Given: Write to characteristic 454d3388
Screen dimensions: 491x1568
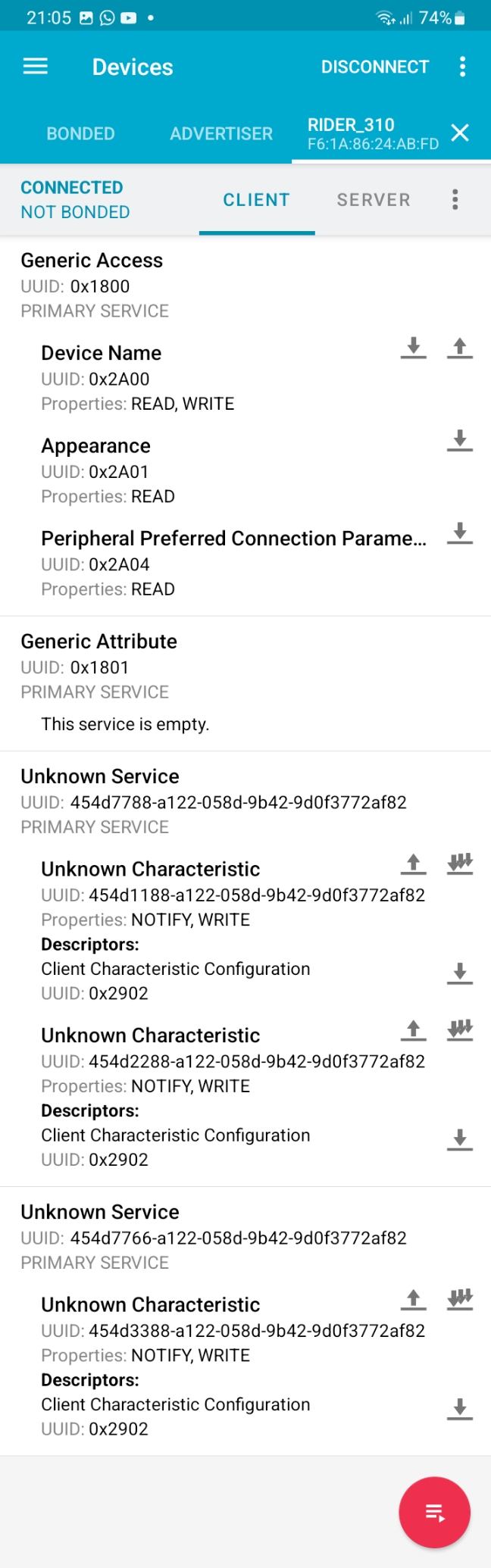Looking at the screenshot, I should tap(413, 1299).
